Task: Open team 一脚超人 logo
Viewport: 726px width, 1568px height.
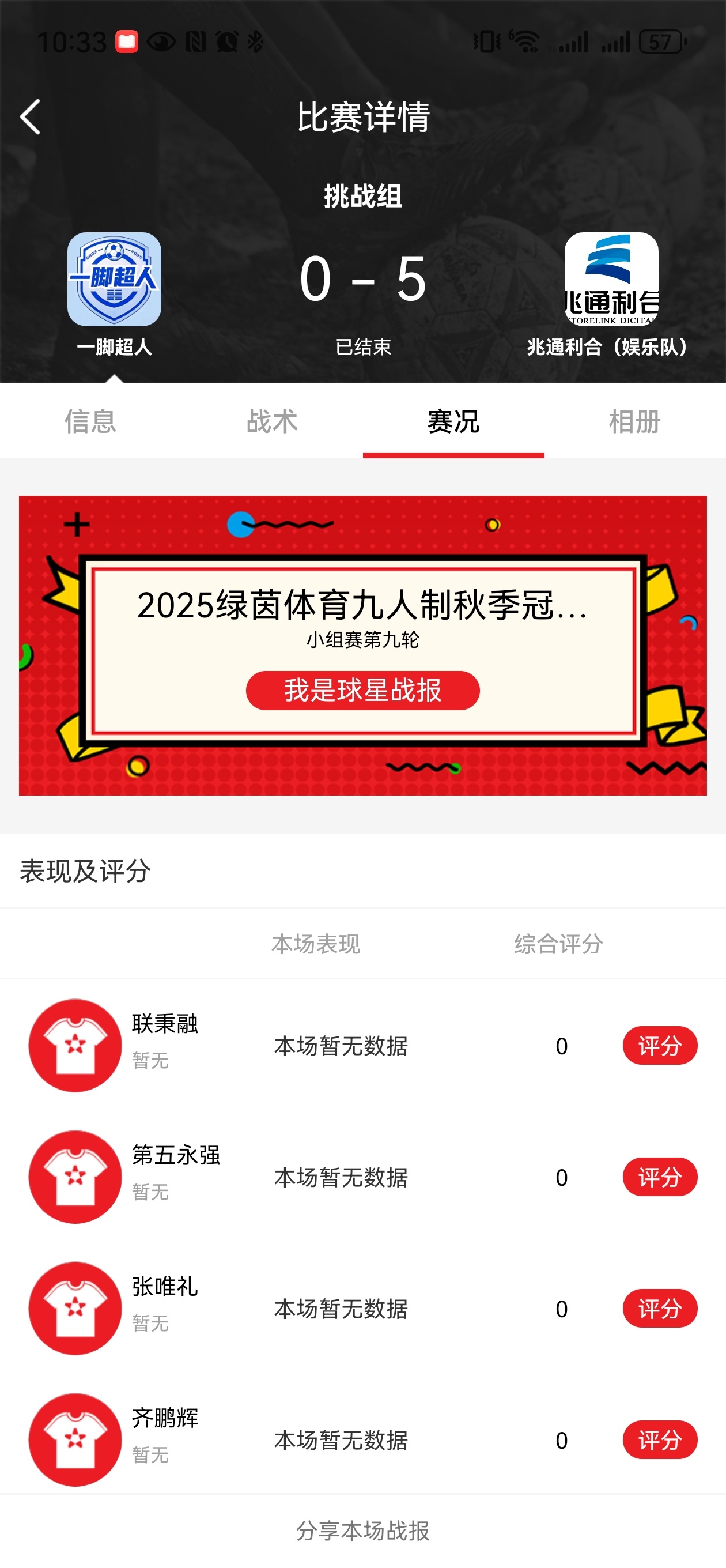Action: pos(115,280)
